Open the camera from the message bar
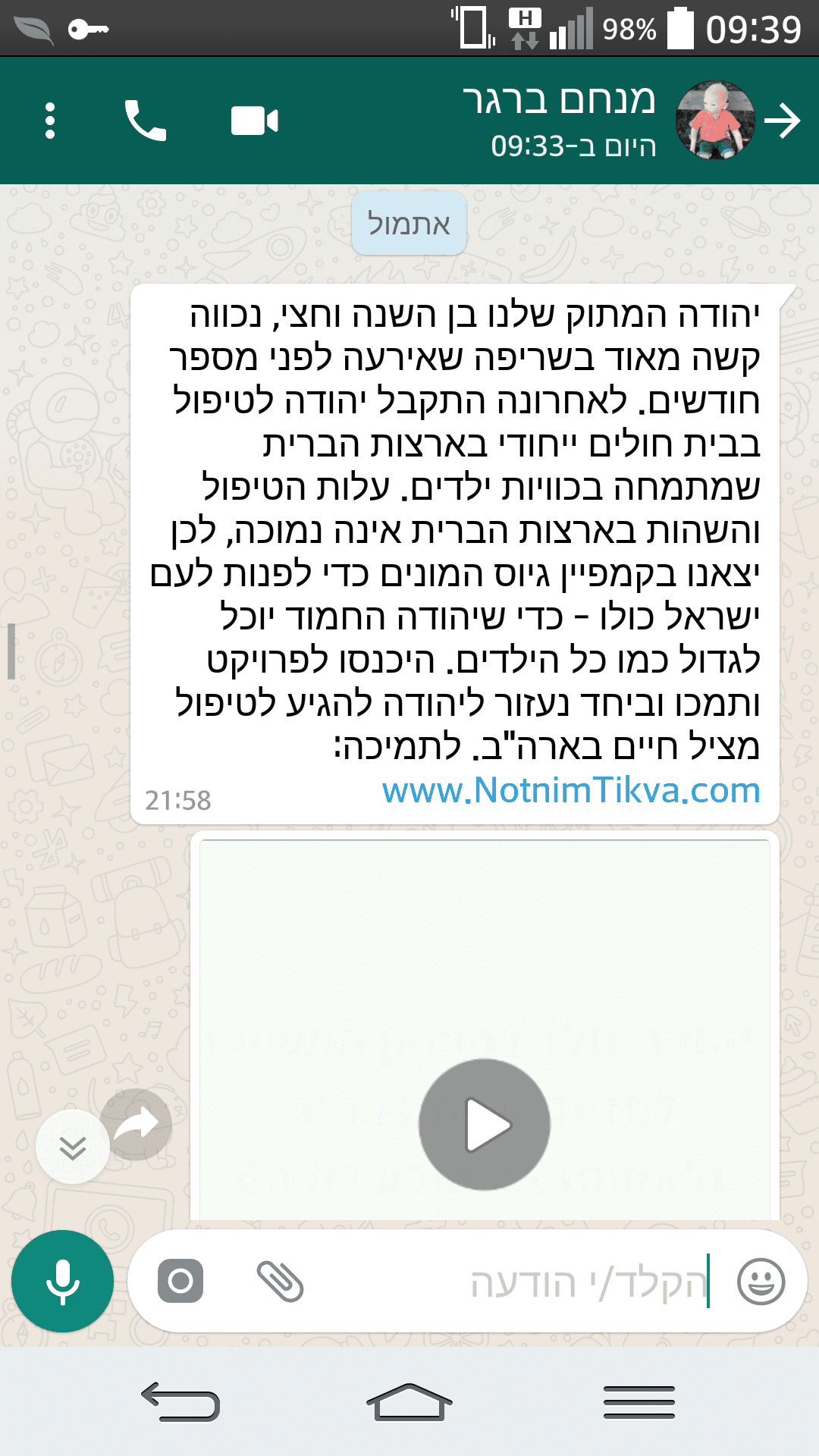Image resolution: width=819 pixels, height=1456 pixels. click(x=180, y=1282)
